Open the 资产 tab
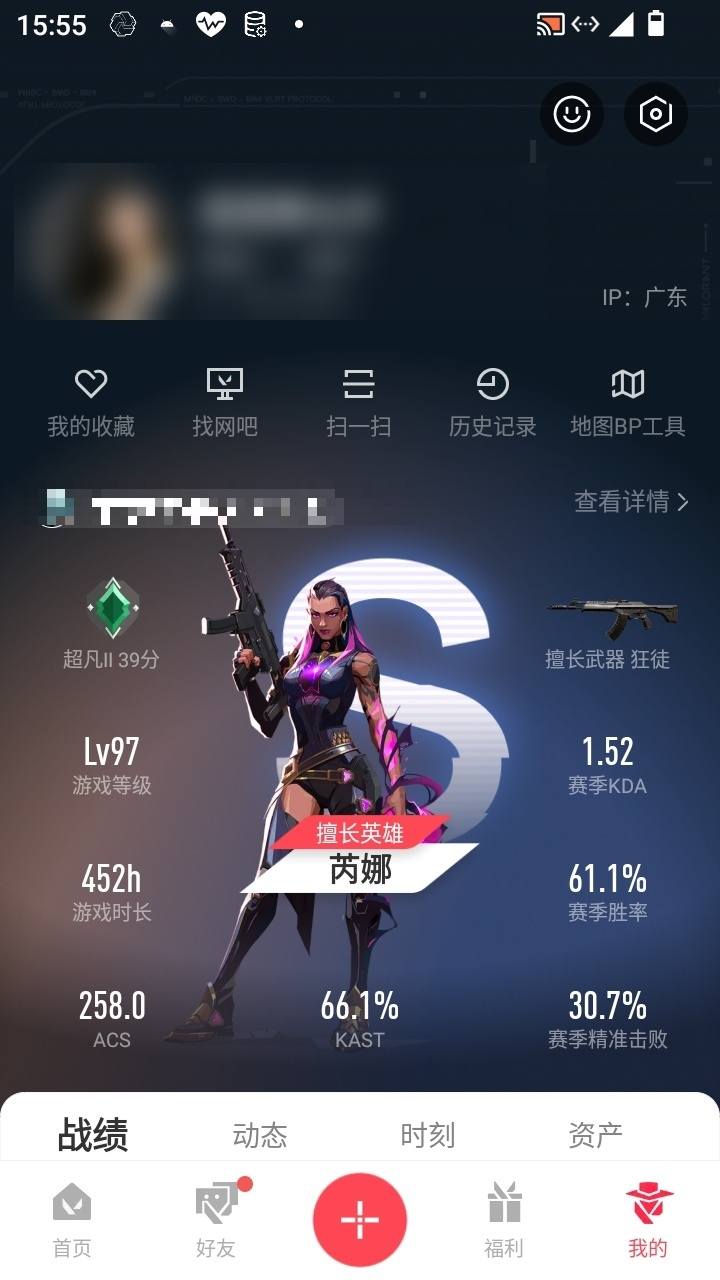 [x=596, y=1134]
